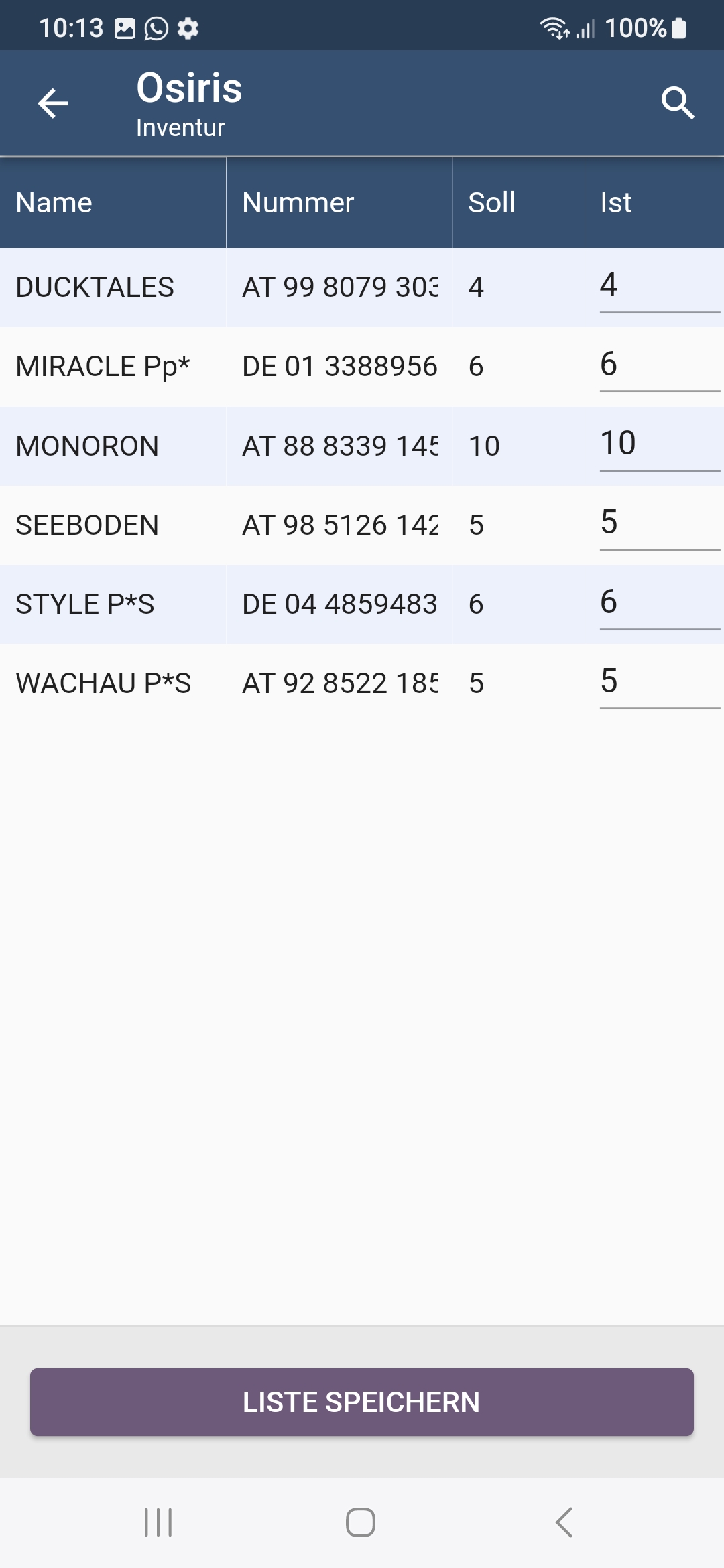Change the Ist count for STYLE P*S
This screenshot has width=724, height=1568.
(x=660, y=604)
